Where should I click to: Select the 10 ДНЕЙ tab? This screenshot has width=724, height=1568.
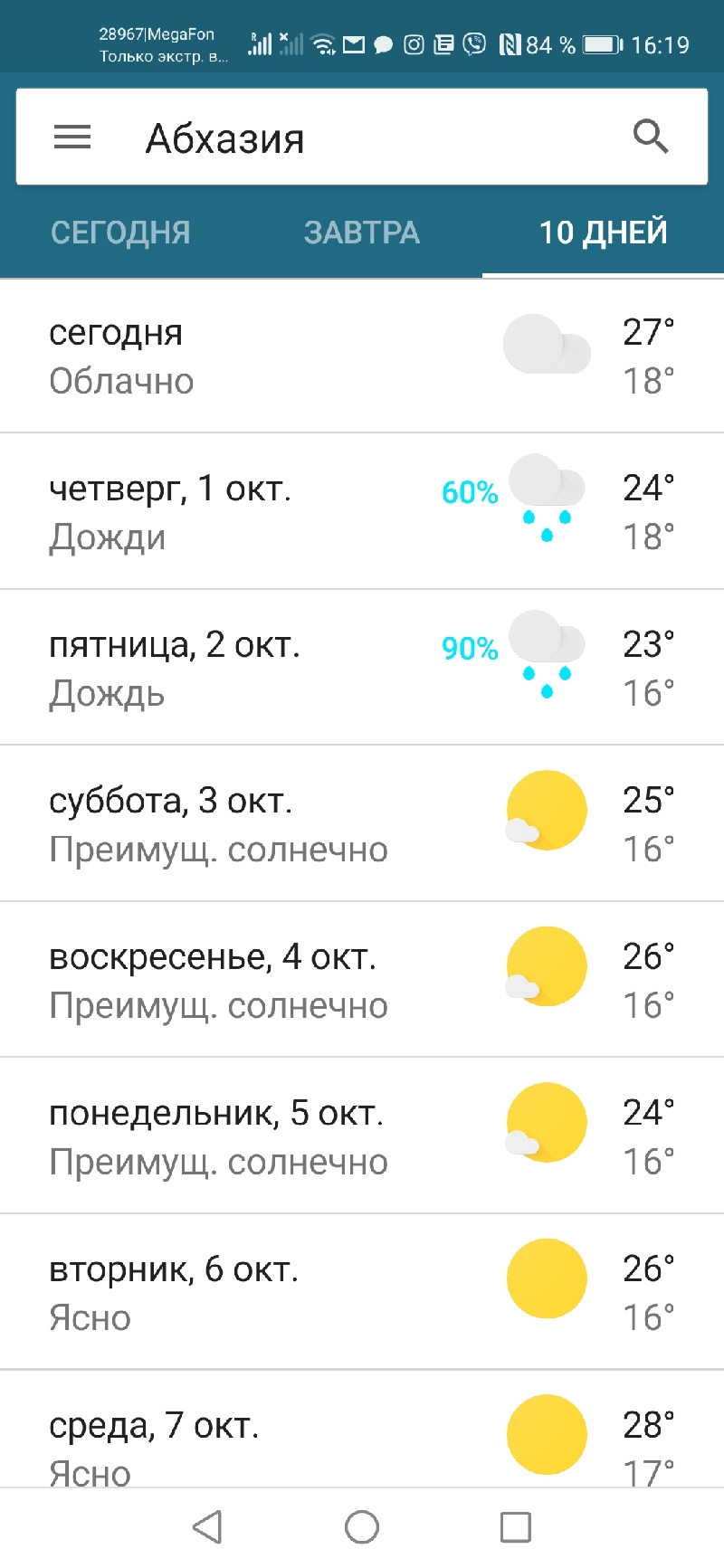pyautogui.click(x=603, y=233)
